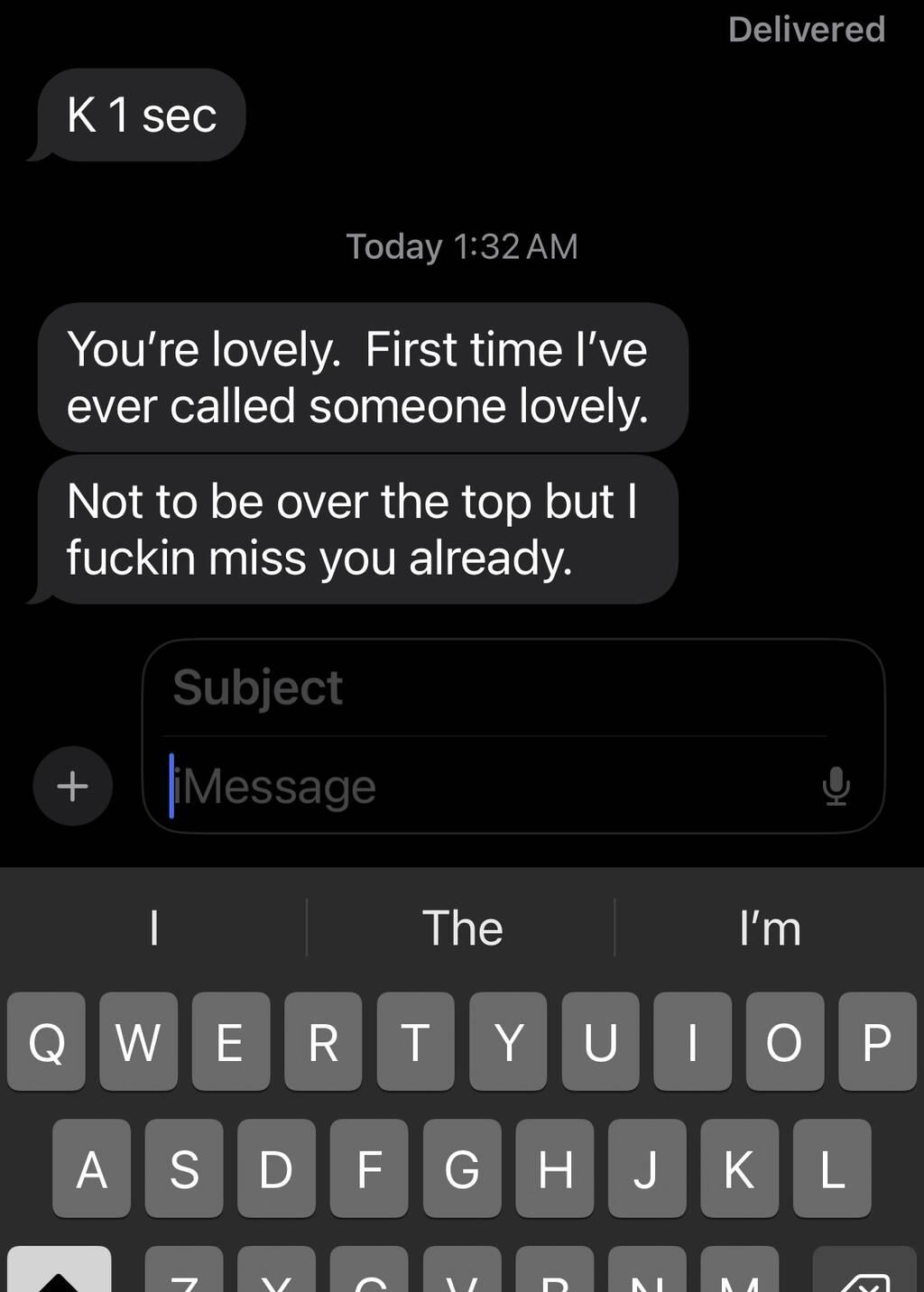Tap the shift key
924x1292 pixels.
point(60,1272)
